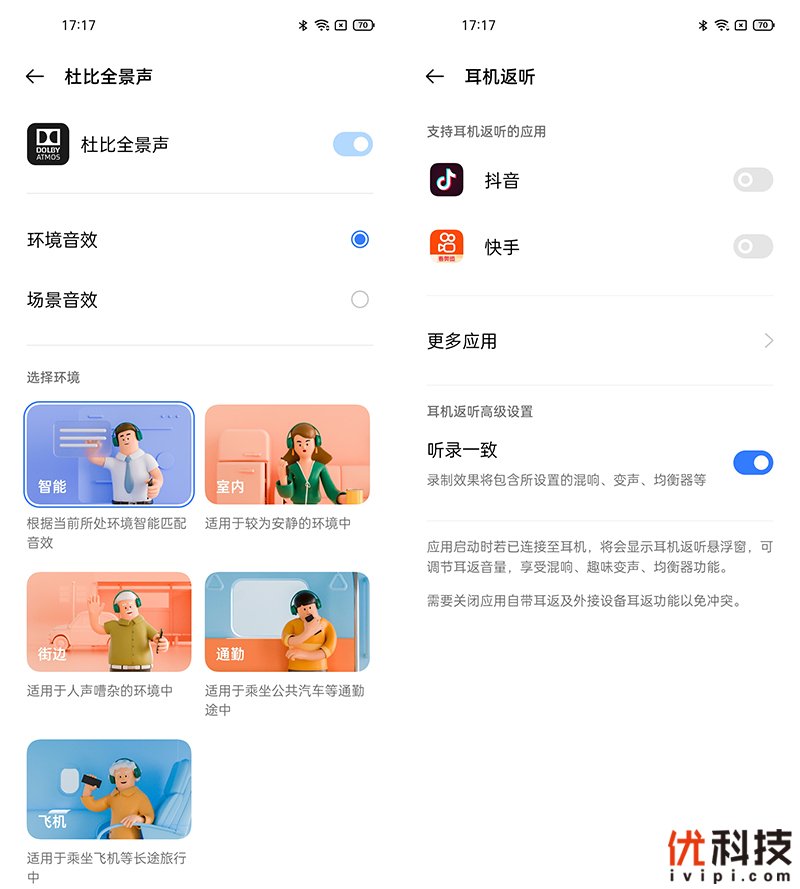
Task: Choose the 飞机 environment card
Action: 109,789
